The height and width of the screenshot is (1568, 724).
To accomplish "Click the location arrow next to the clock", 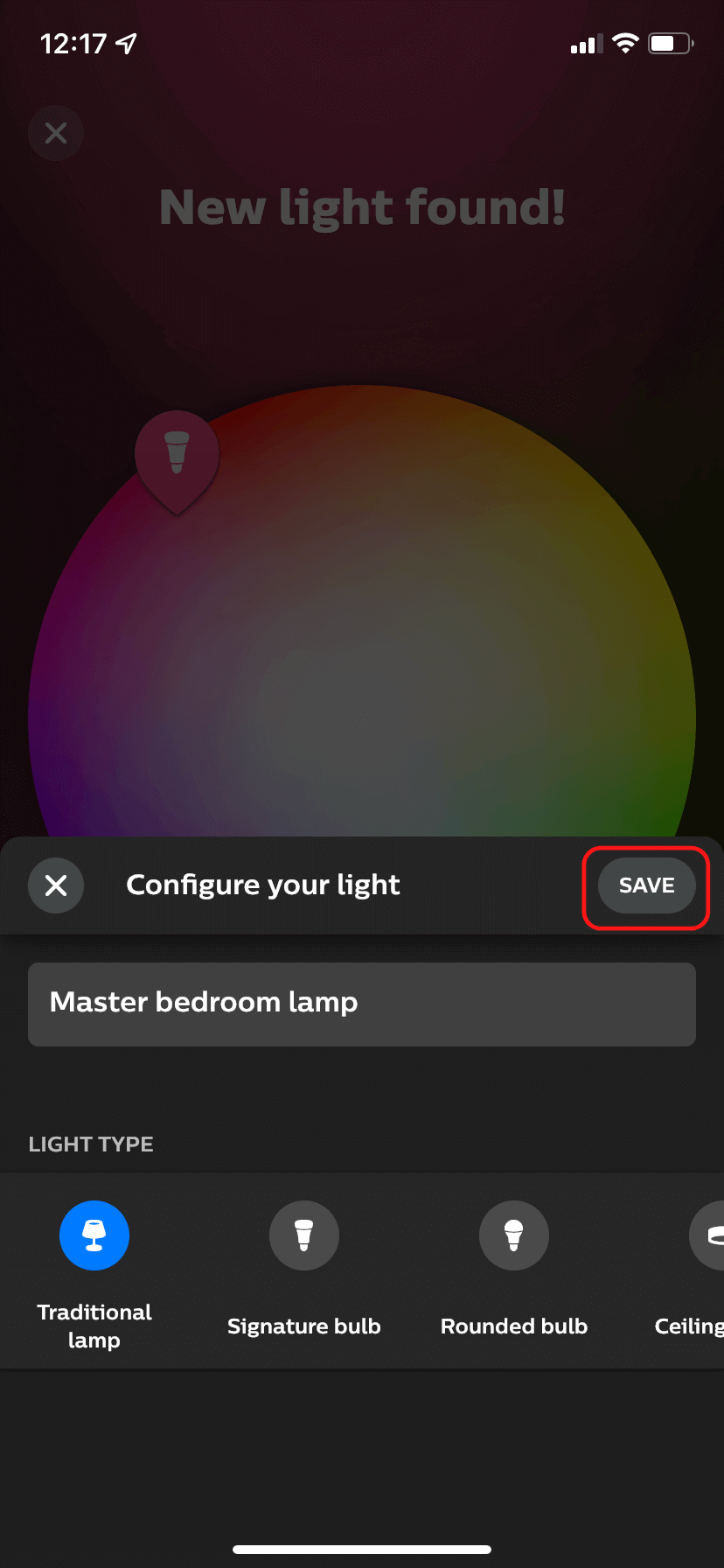I will tap(123, 41).
